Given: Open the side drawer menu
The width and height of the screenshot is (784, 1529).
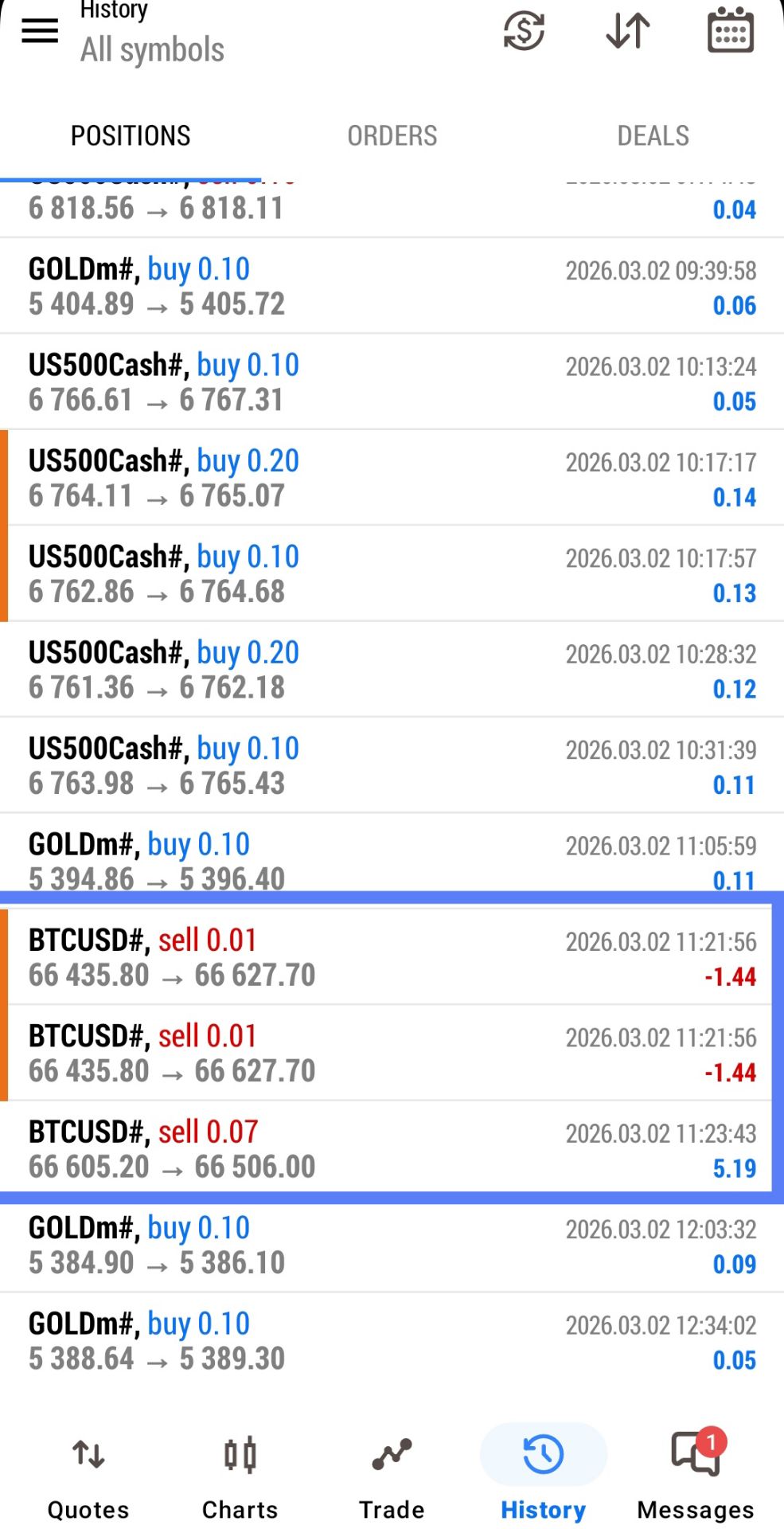Looking at the screenshot, I should click(40, 32).
